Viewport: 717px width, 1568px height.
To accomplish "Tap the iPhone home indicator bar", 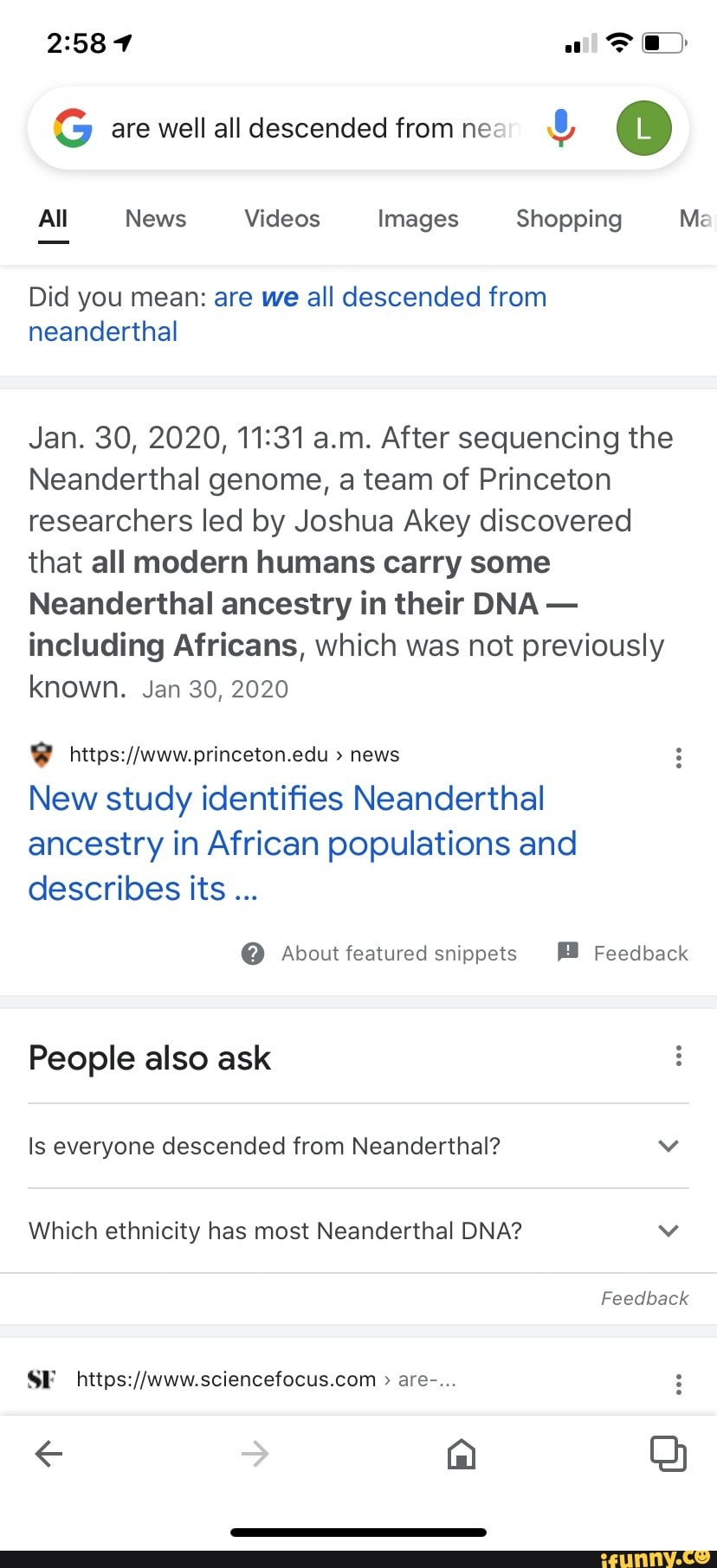I will (358, 1532).
